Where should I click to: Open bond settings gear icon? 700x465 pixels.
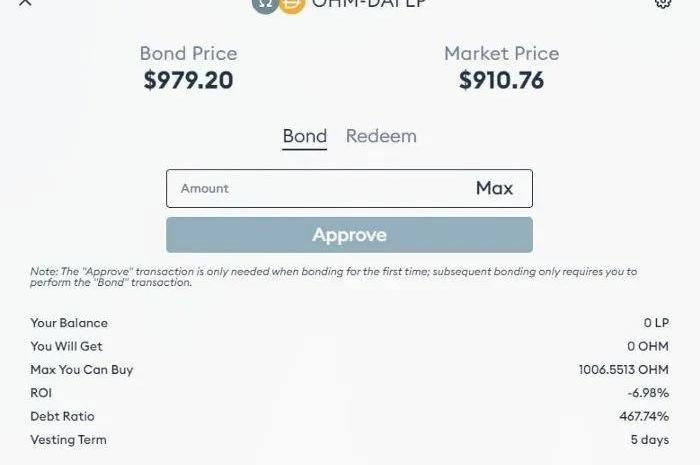pyautogui.click(x=663, y=3)
